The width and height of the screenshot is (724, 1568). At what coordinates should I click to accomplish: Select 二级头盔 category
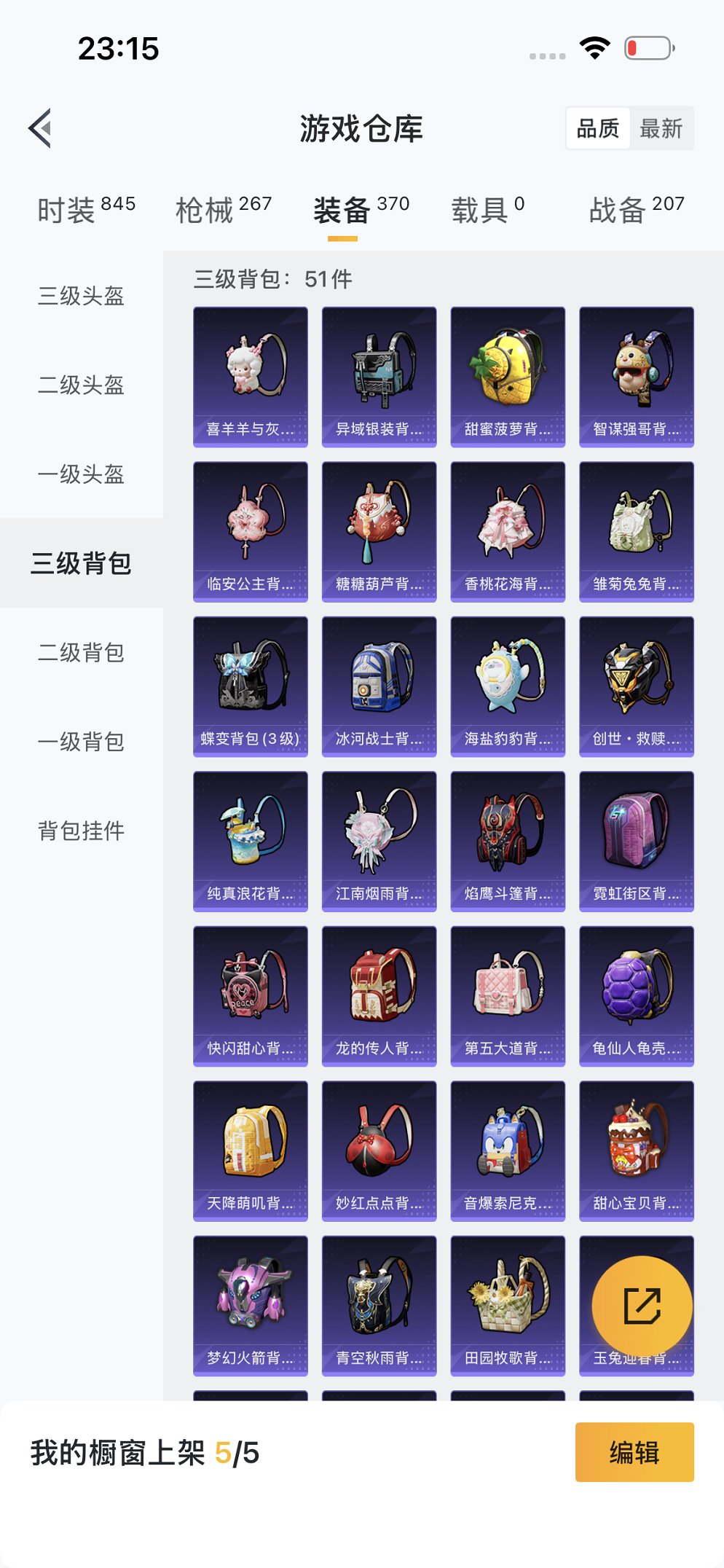[x=81, y=385]
